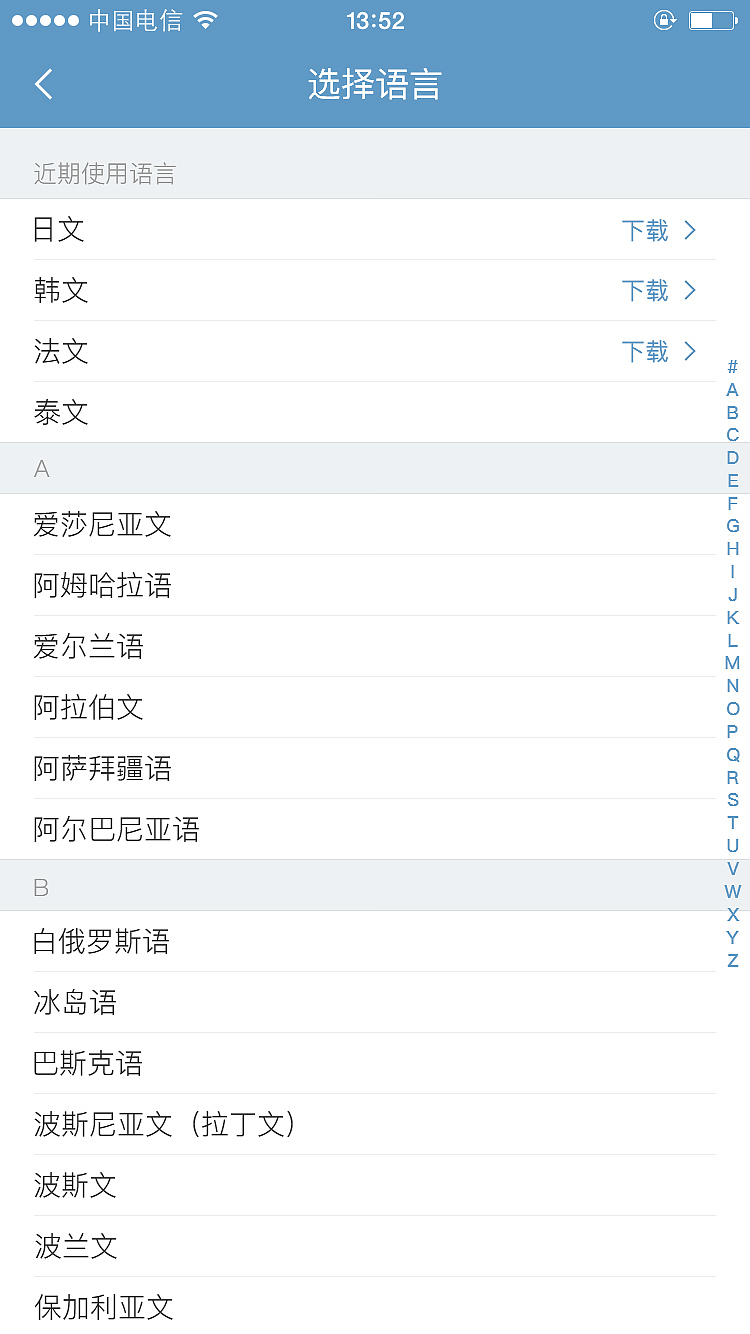Tap the chevron on the 日文 row

(690, 230)
